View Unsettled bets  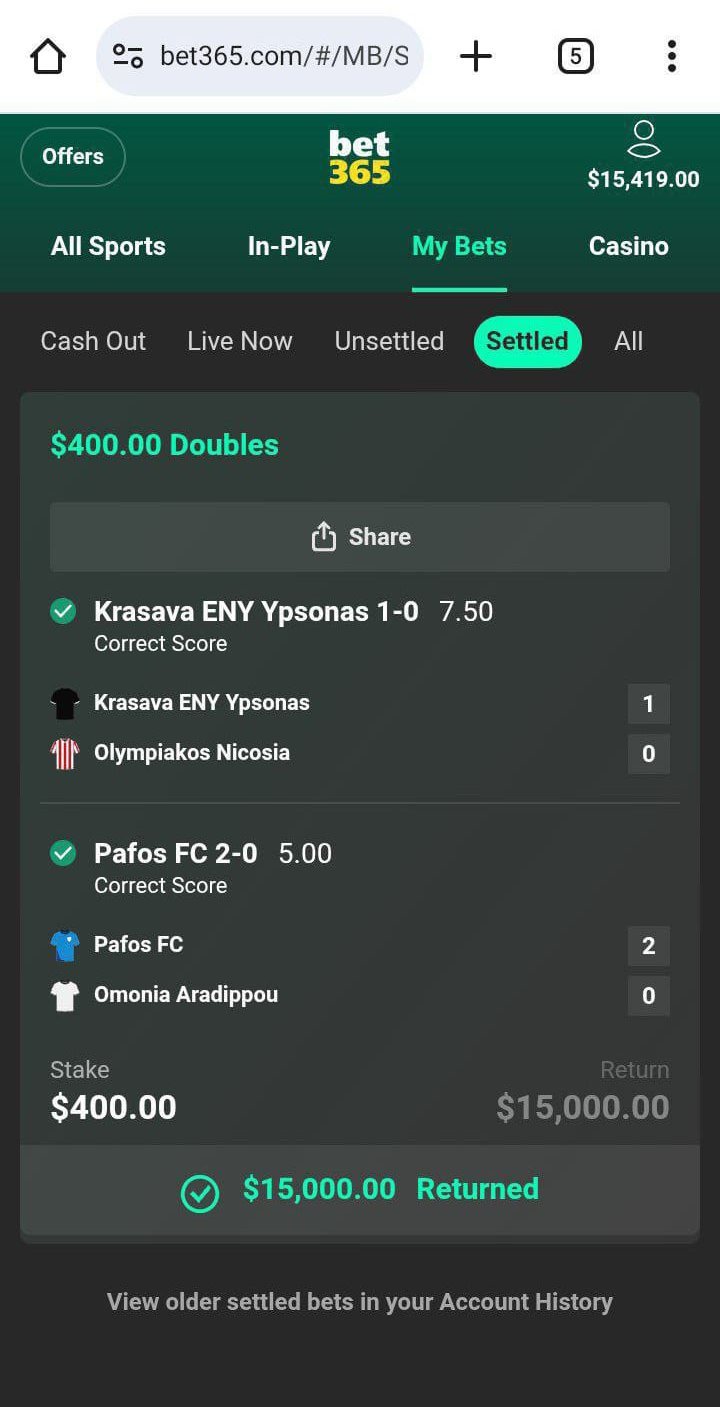pyautogui.click(x=389, y=341)
